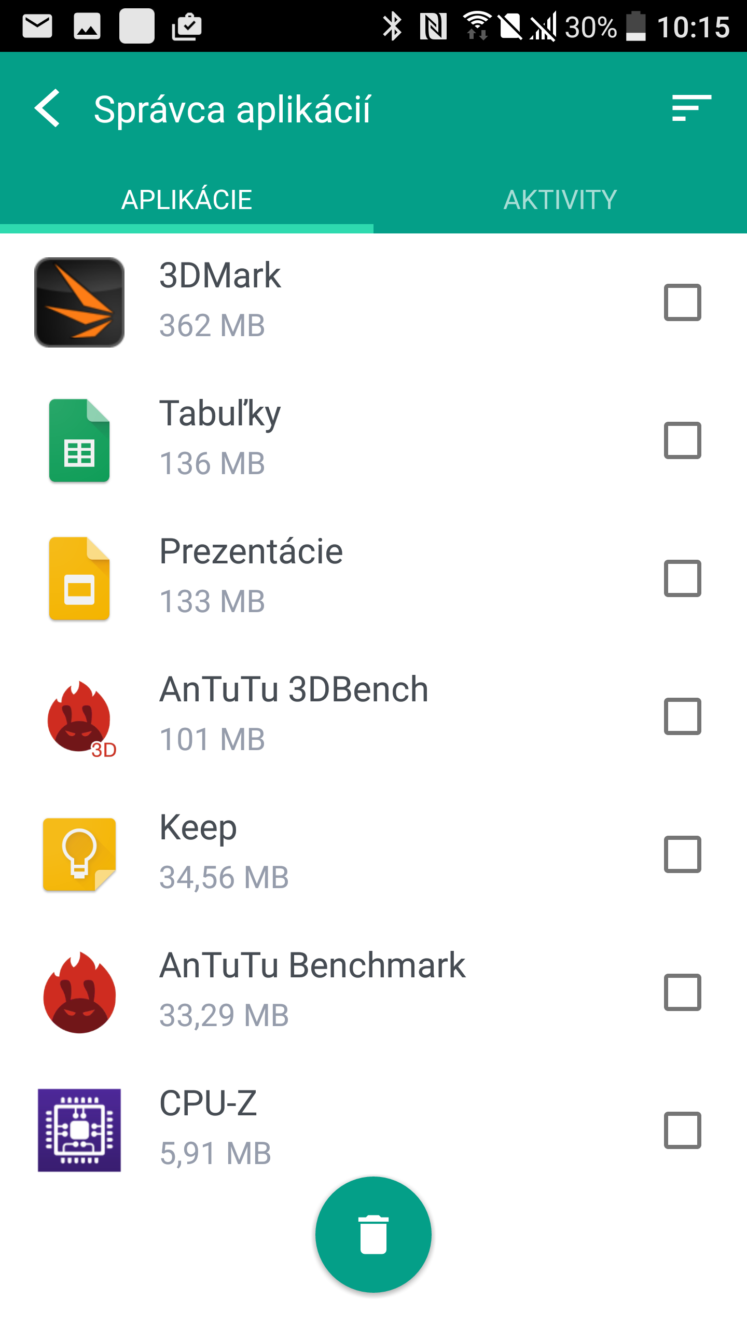Image resolution: width=747 pixels, height=1328 pixels.
Task: Mark the Prezentácie checkbox
Action: click(x=683, y=578)
